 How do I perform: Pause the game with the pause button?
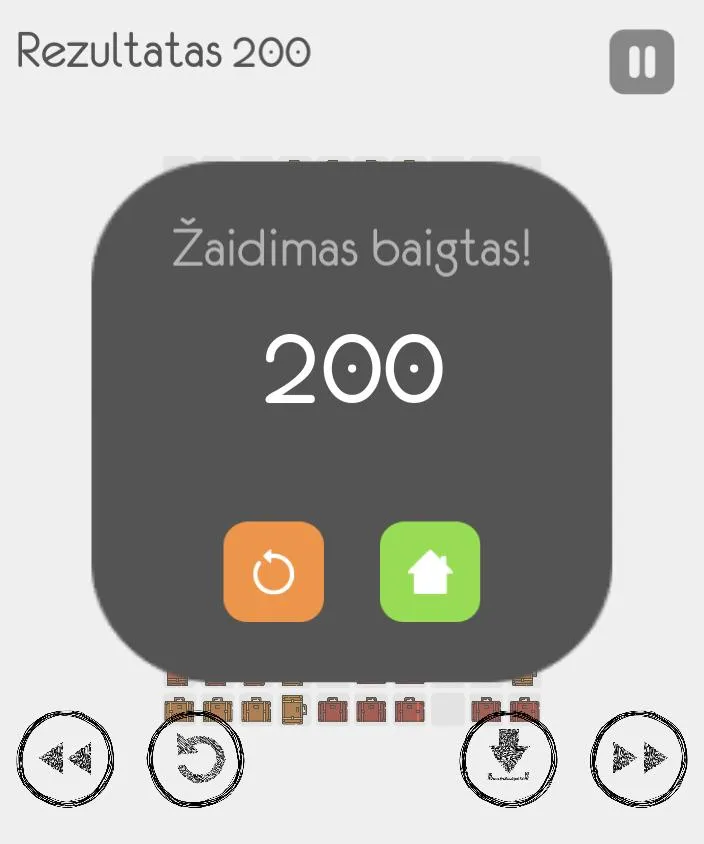[x=641, y=62]
